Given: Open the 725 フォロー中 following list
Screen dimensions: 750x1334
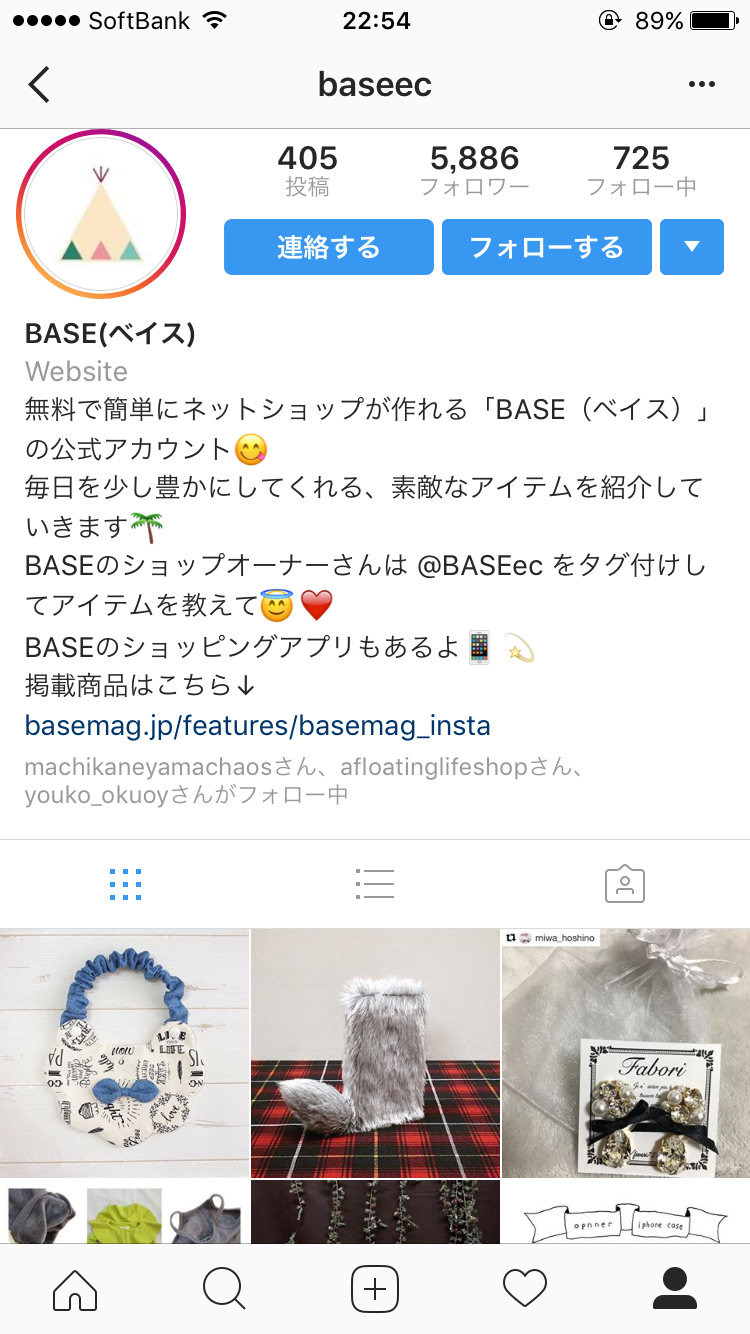Looking at the screenshot, I should pyautogui.click(x=641, y=170).
